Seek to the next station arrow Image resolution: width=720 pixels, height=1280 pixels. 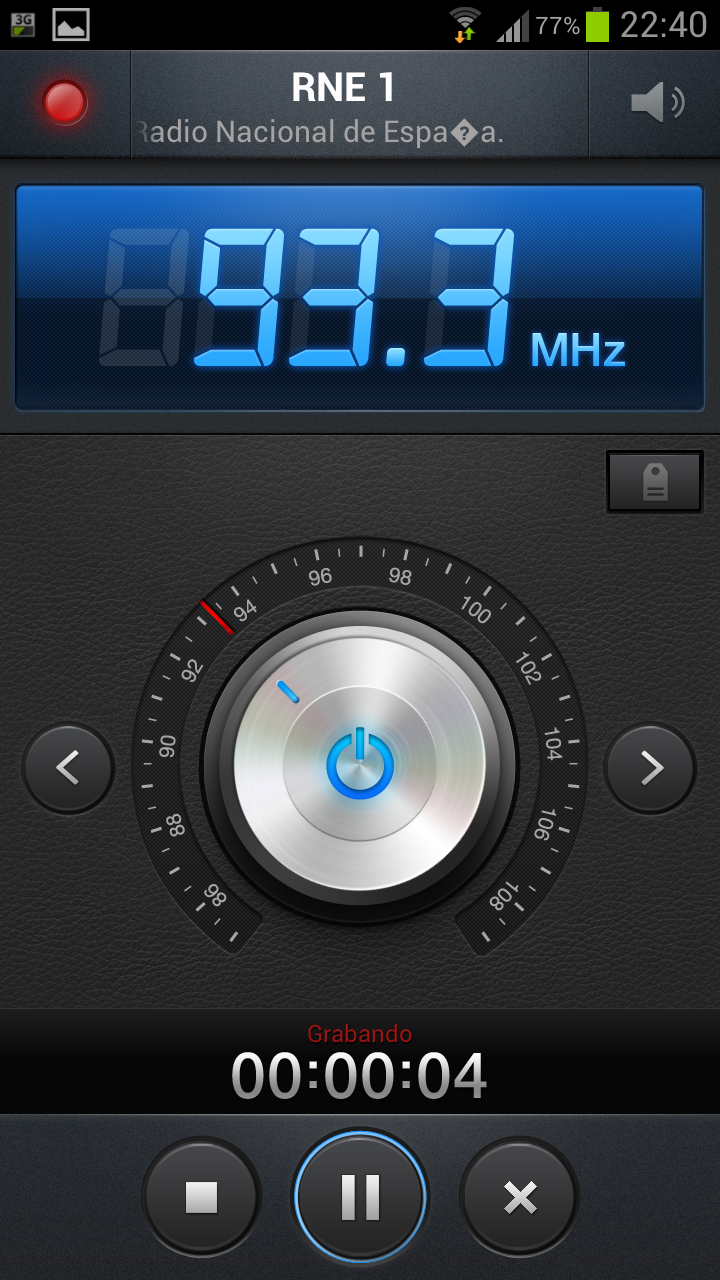(651, 768)
